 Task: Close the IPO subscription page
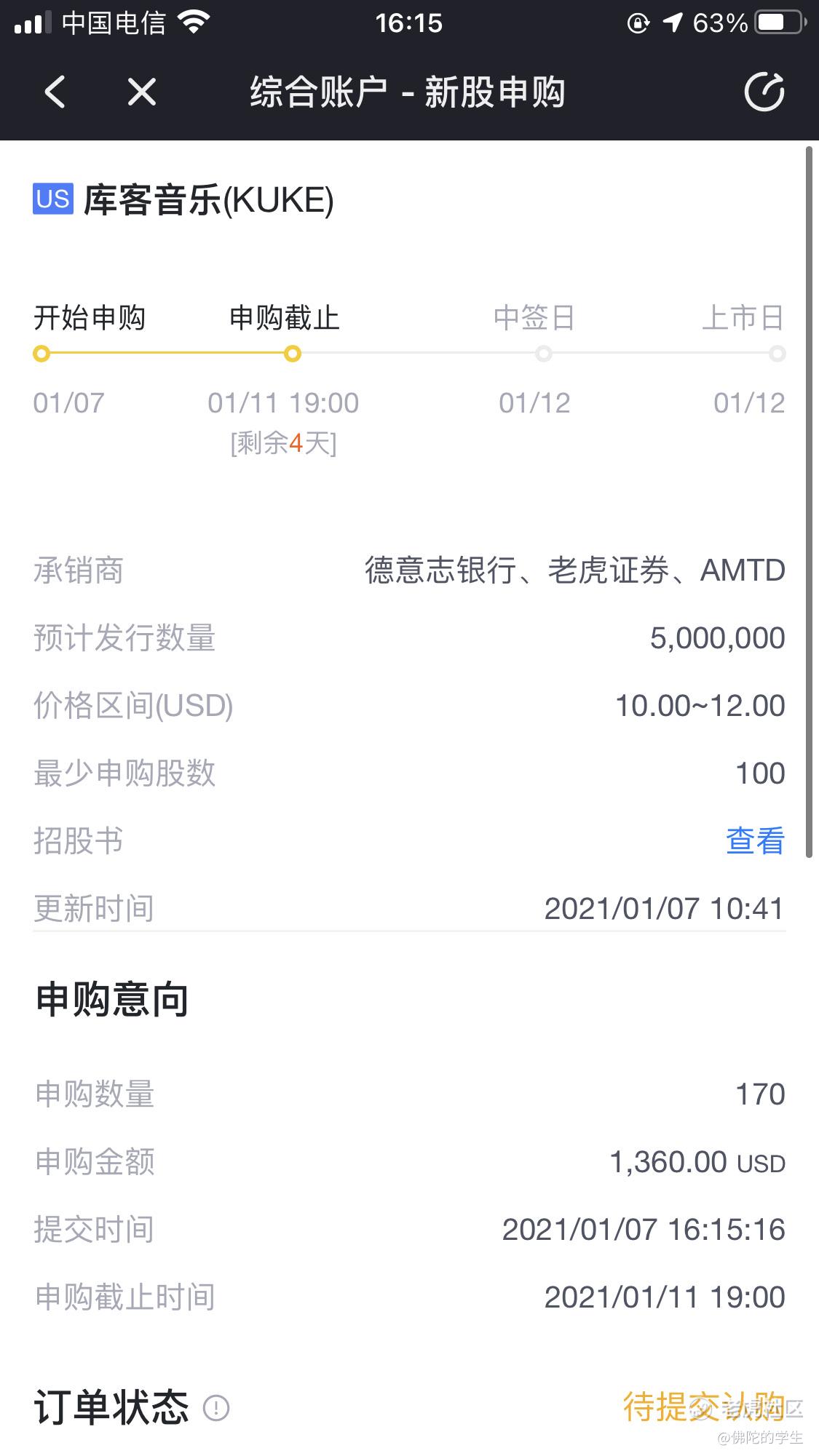pos(141,92)
